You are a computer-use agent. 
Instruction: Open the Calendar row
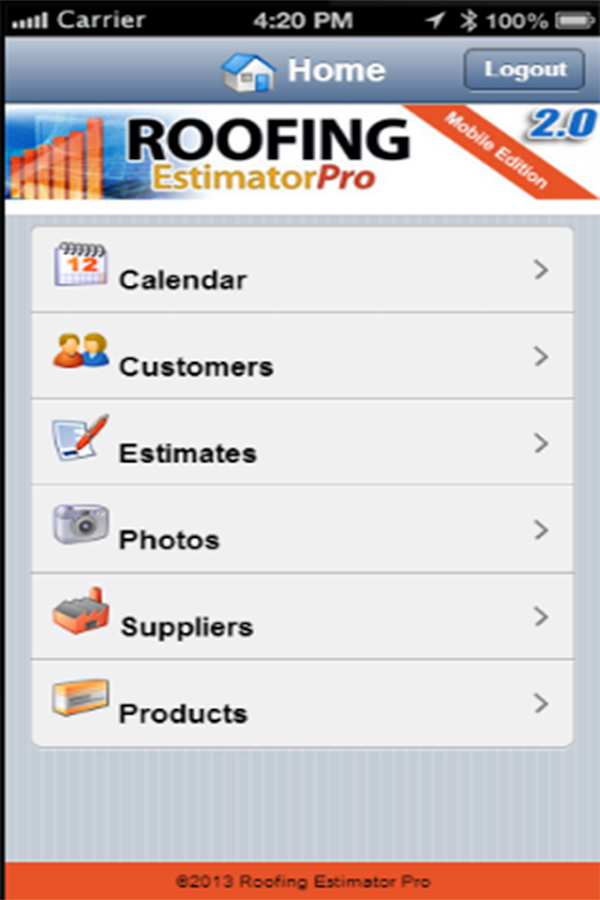[x=302, y=270]
